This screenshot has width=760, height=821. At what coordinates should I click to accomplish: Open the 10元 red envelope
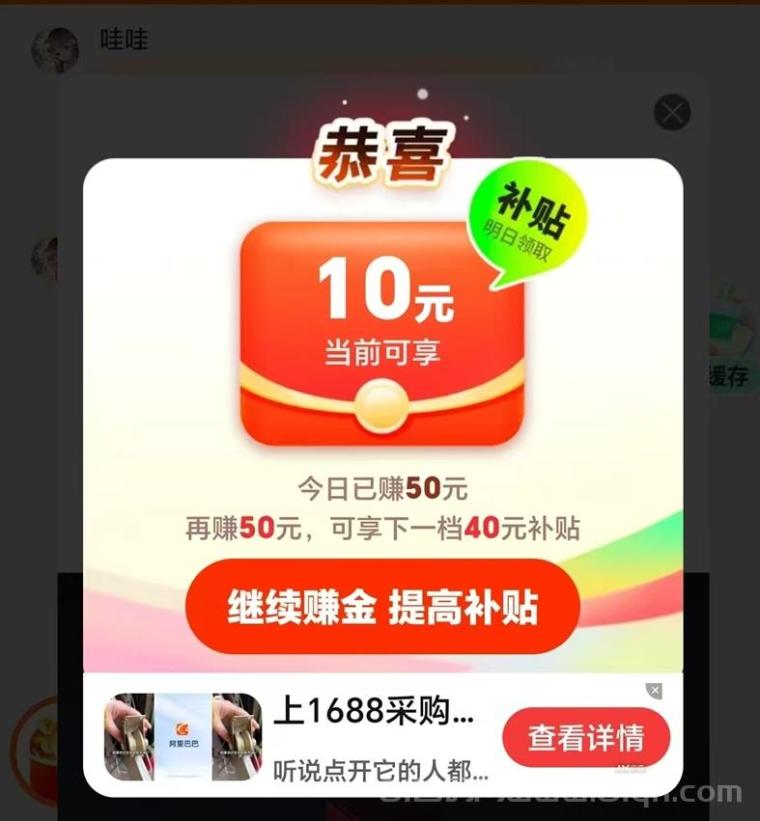(382, 333)
